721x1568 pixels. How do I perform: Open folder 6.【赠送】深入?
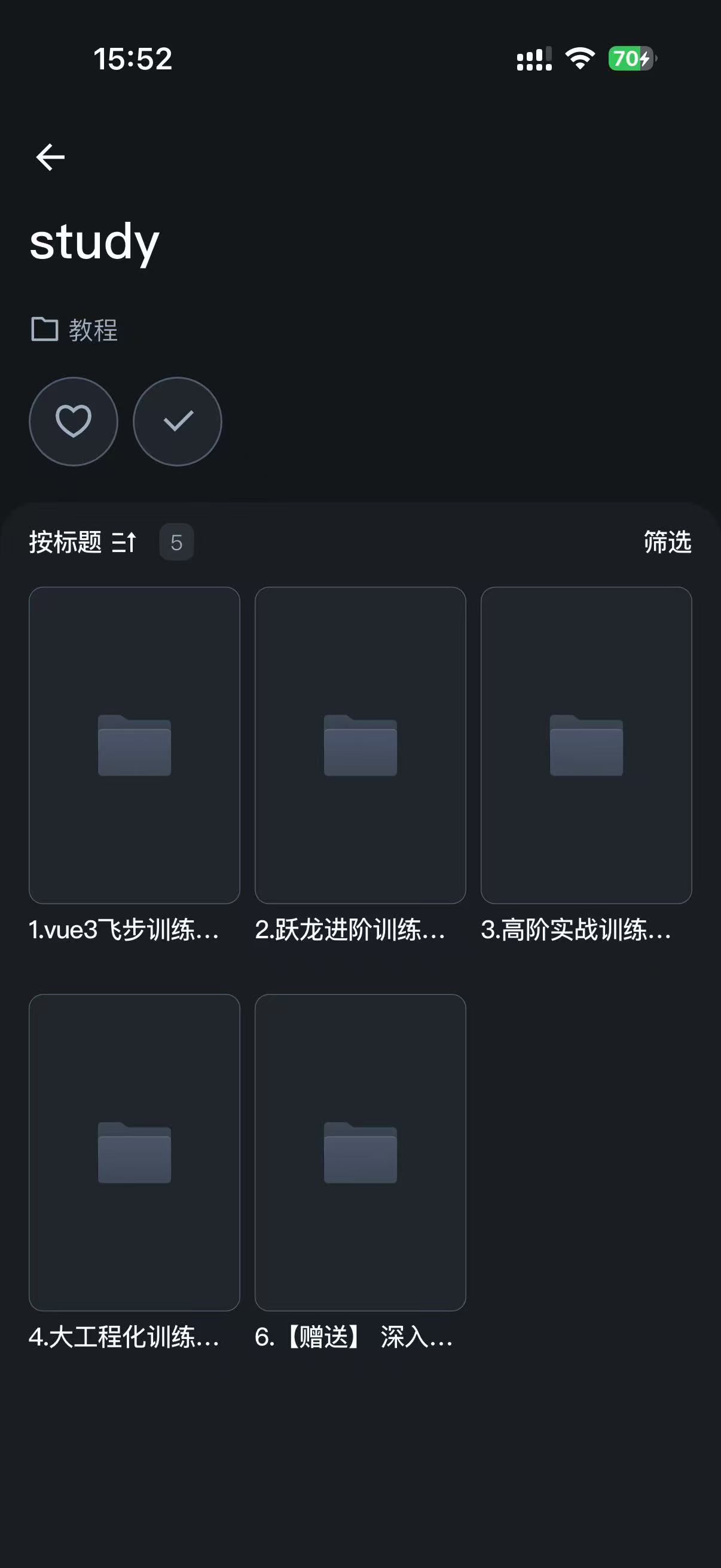[360, 1152]
